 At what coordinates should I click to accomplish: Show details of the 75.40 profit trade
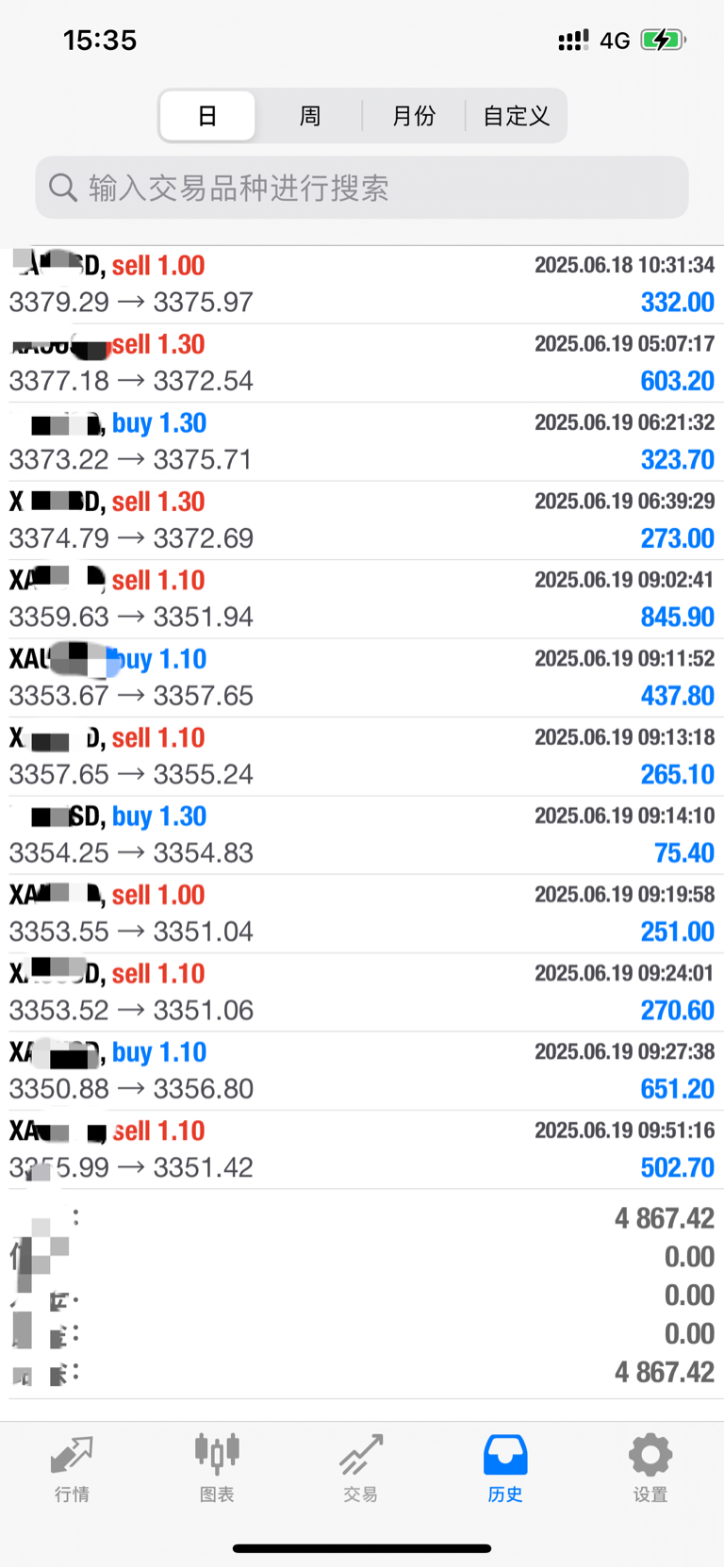point(362,835)
